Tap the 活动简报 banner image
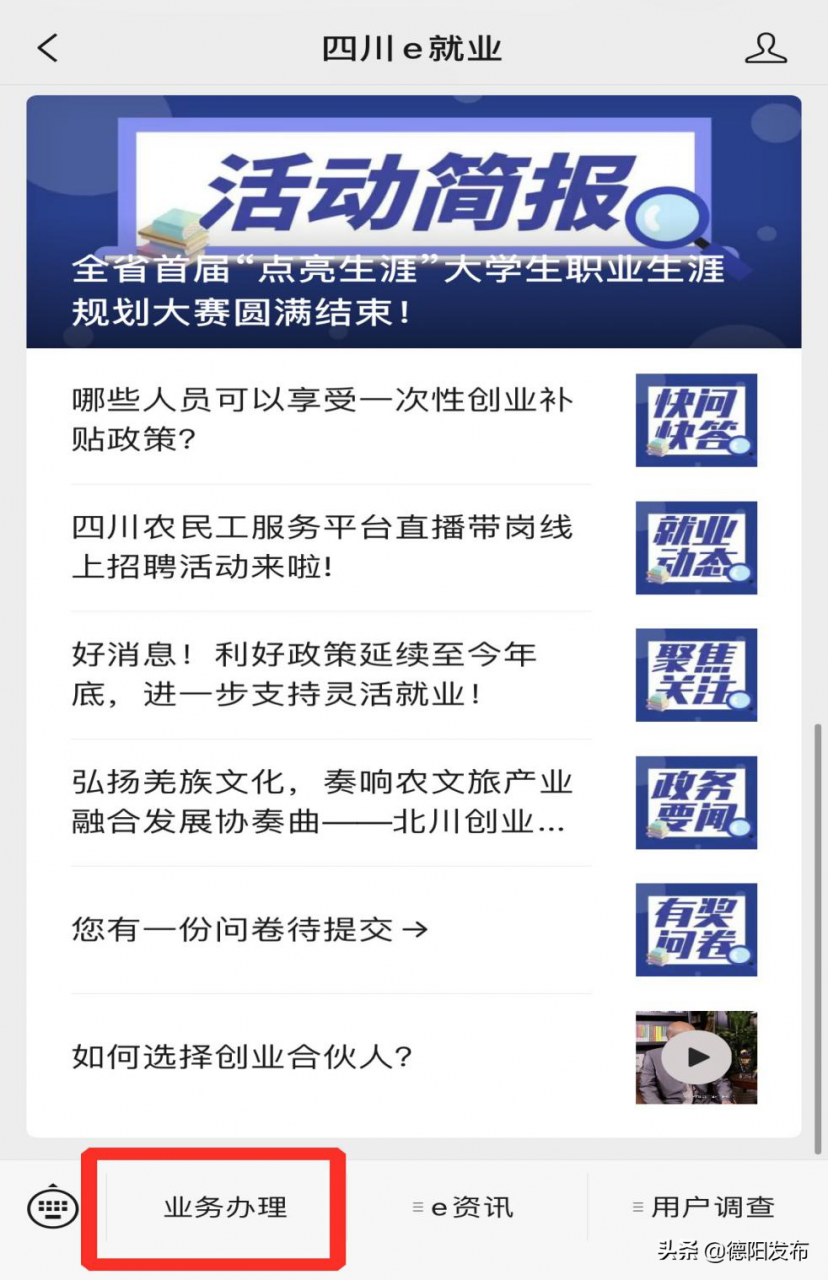The height and width of the screenshot is (1280, 828). coord(414,220)
